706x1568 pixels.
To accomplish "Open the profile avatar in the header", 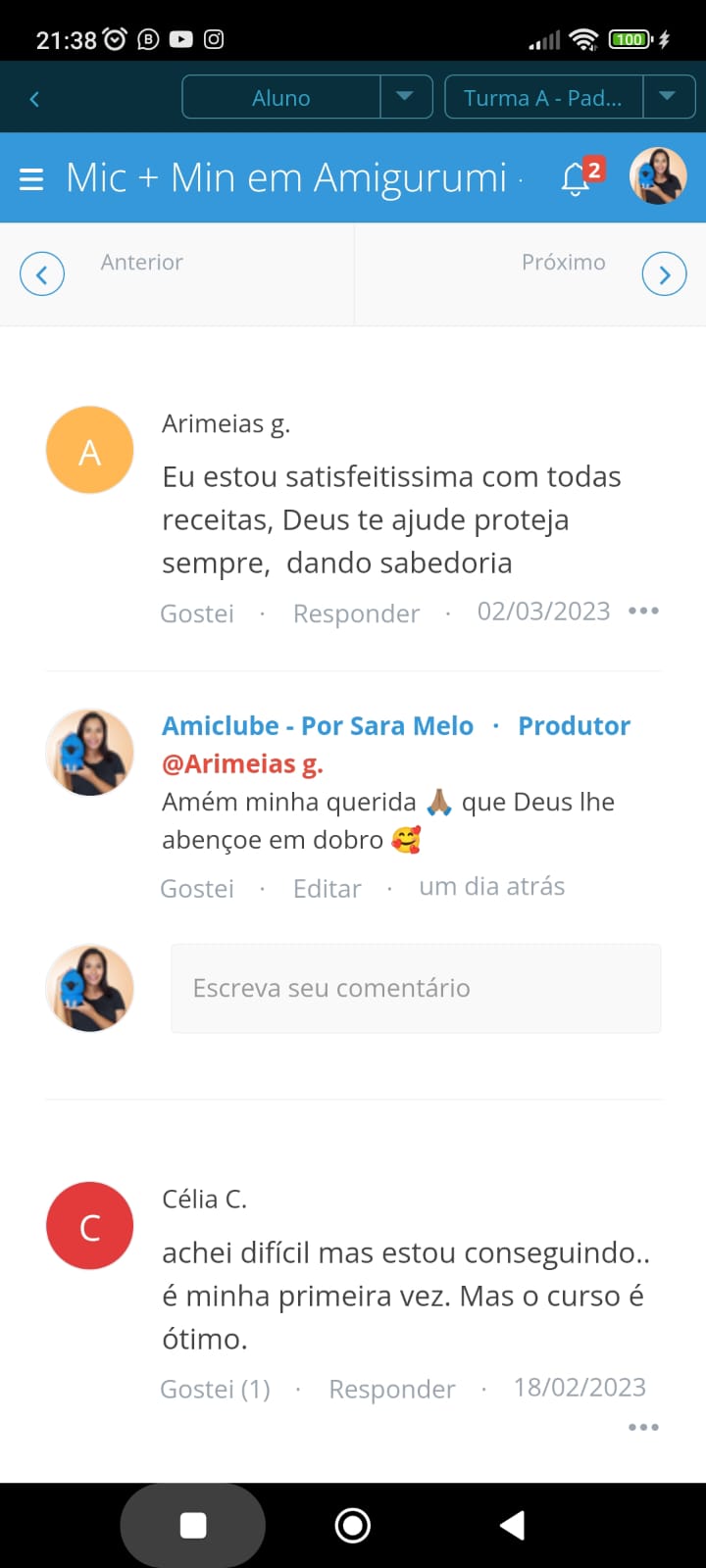I will pyautogui.click(x=657, y=176).
